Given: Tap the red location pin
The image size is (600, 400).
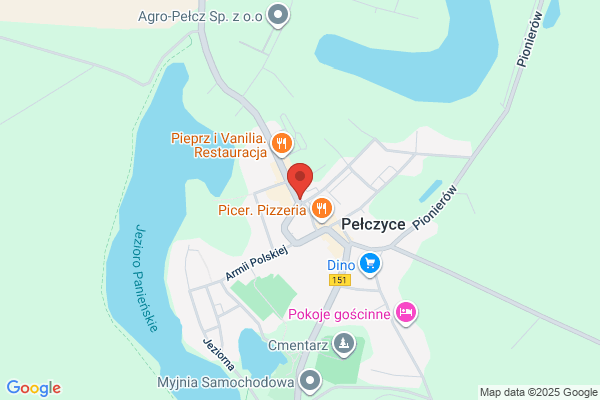Looking at the screenshot, I should tap(300, 179).
